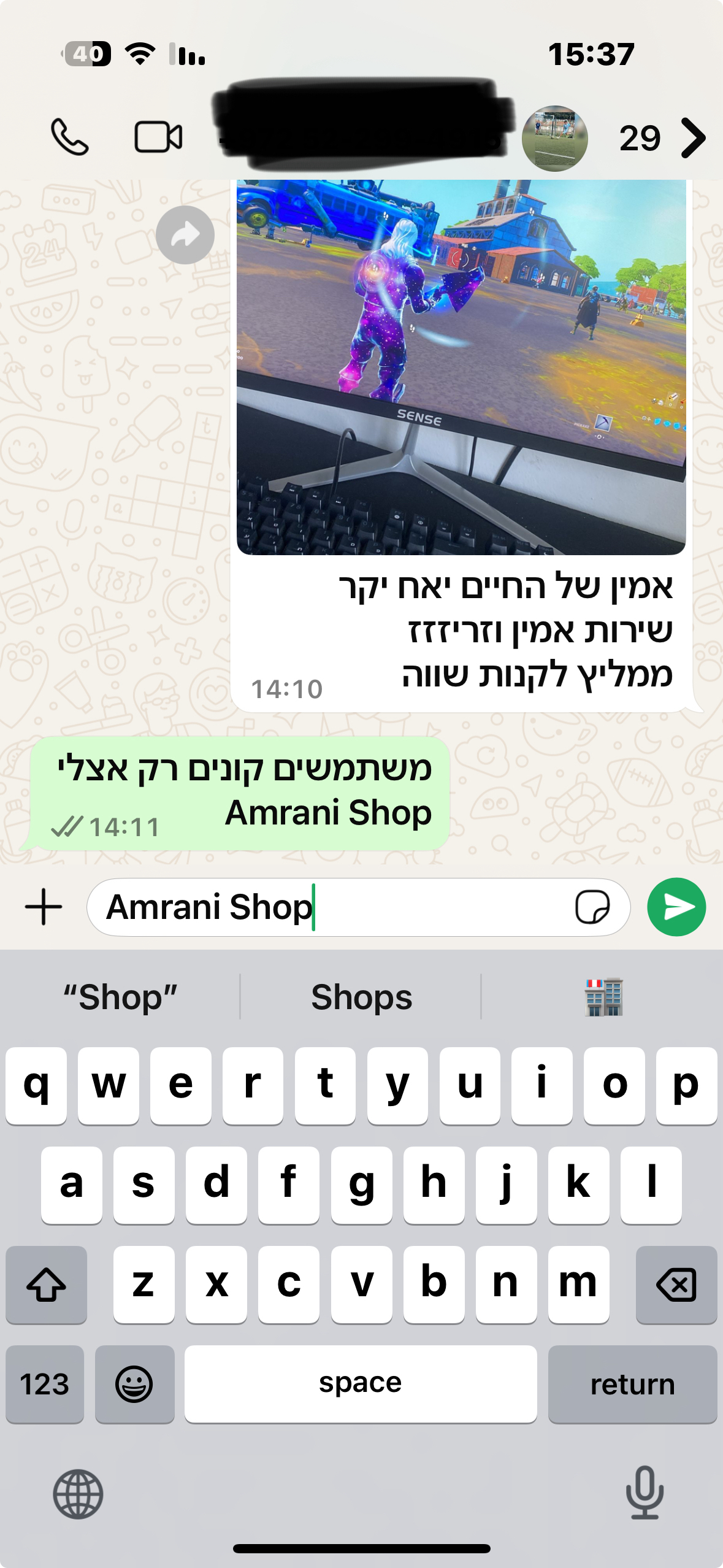Open the emoji keyboard
The height and width of the screenshot is (1568, 723).
point(134,1384)
